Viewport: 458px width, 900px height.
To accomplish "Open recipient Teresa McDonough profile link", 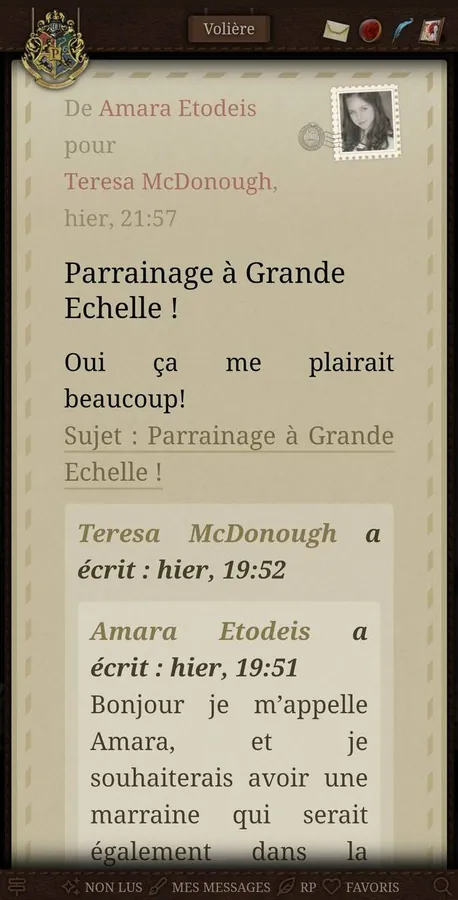I will coord(168,181).
